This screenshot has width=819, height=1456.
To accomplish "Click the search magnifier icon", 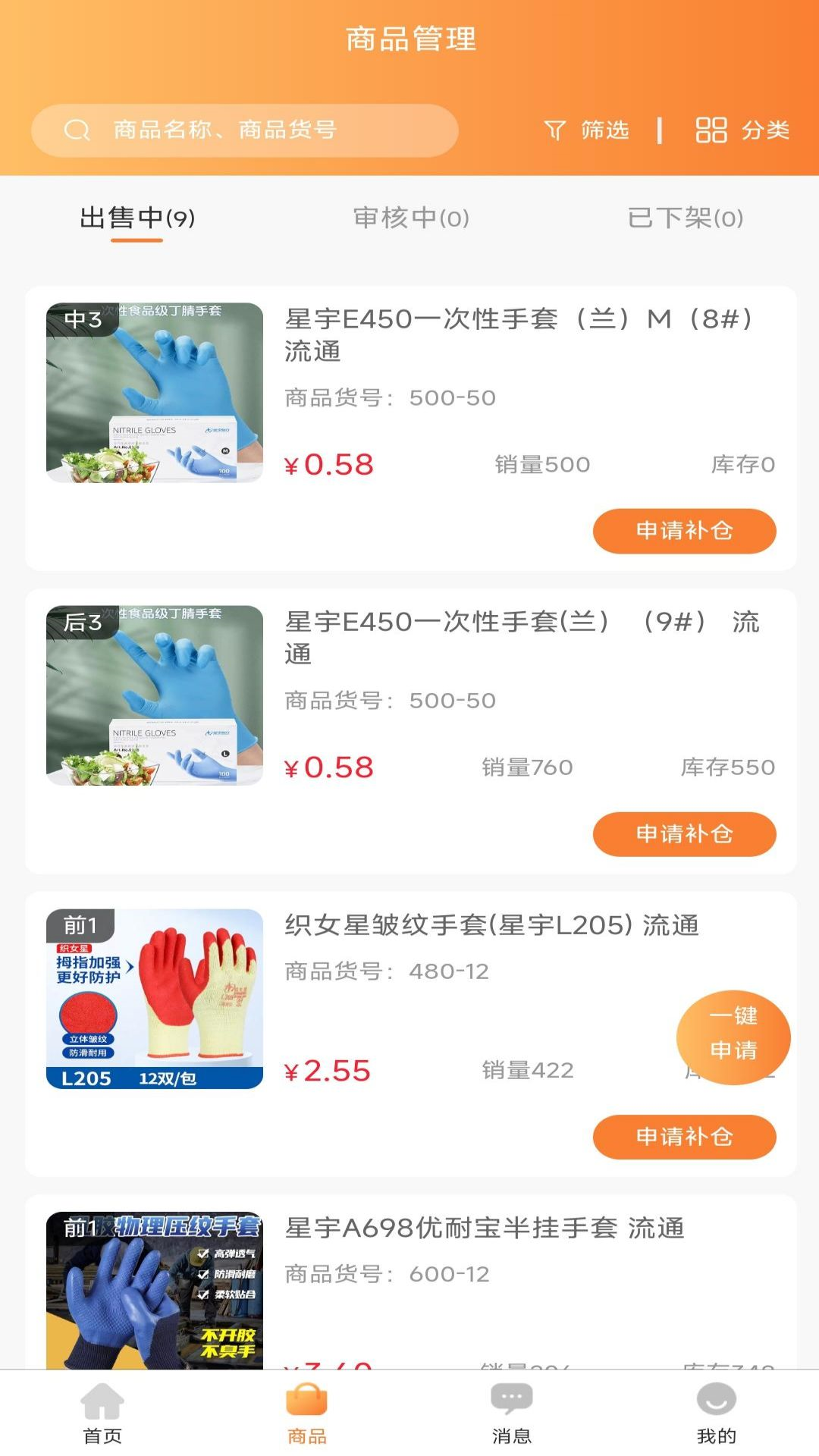I will point(76,130).
